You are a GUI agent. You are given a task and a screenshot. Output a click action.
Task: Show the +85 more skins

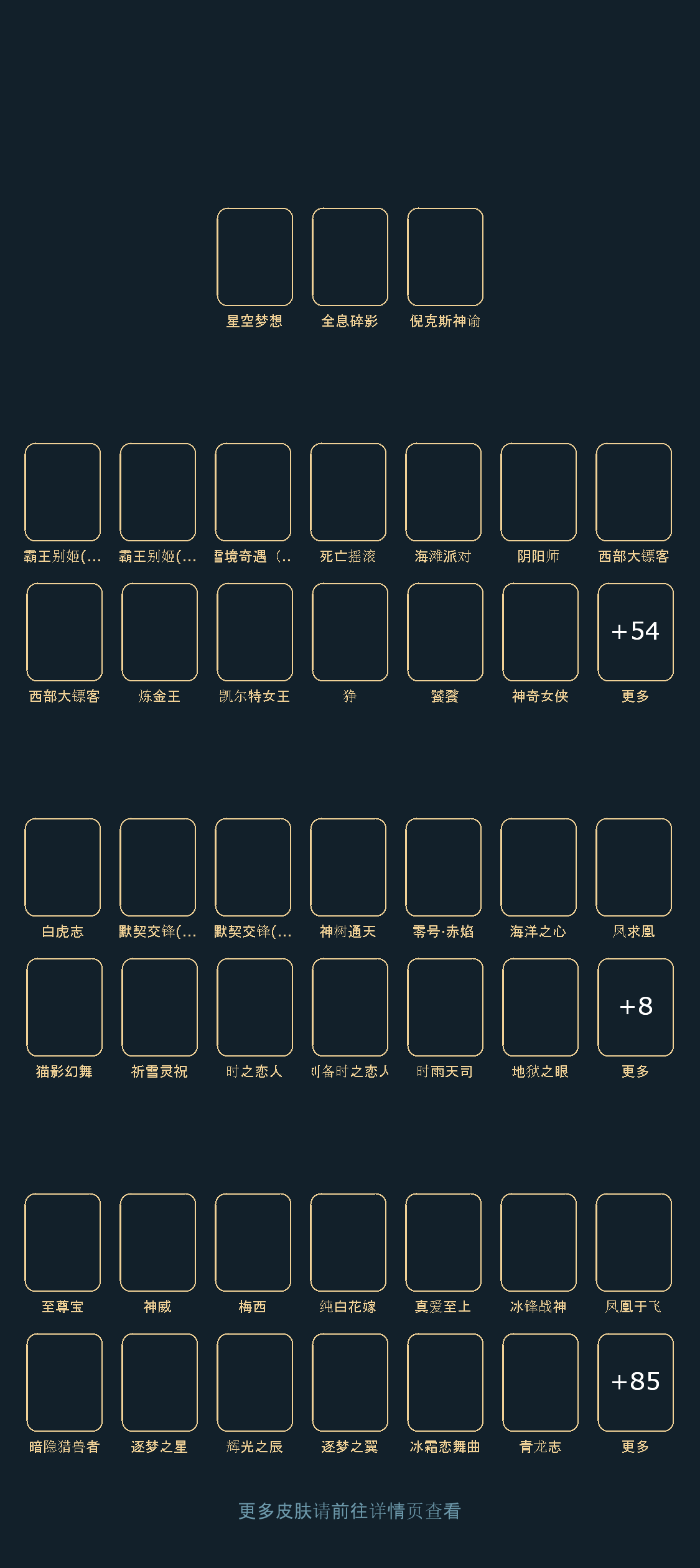635,1383
